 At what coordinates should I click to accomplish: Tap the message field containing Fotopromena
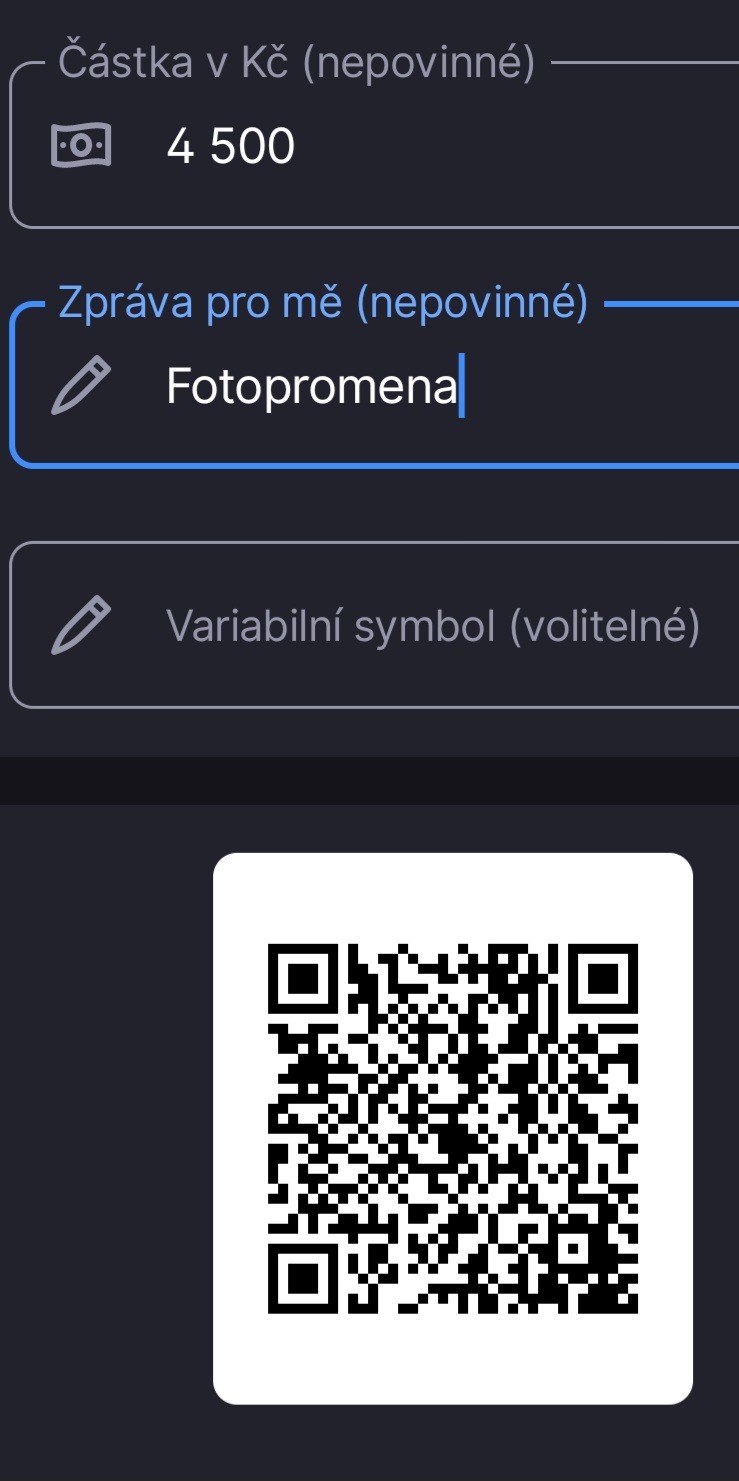coord(400,386)
